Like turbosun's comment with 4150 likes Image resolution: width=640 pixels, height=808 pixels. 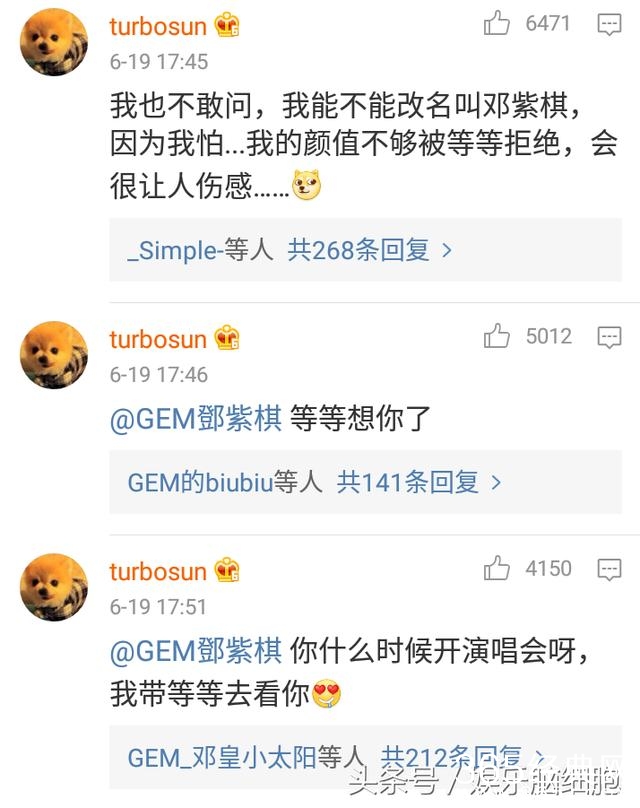pos(498,569)
